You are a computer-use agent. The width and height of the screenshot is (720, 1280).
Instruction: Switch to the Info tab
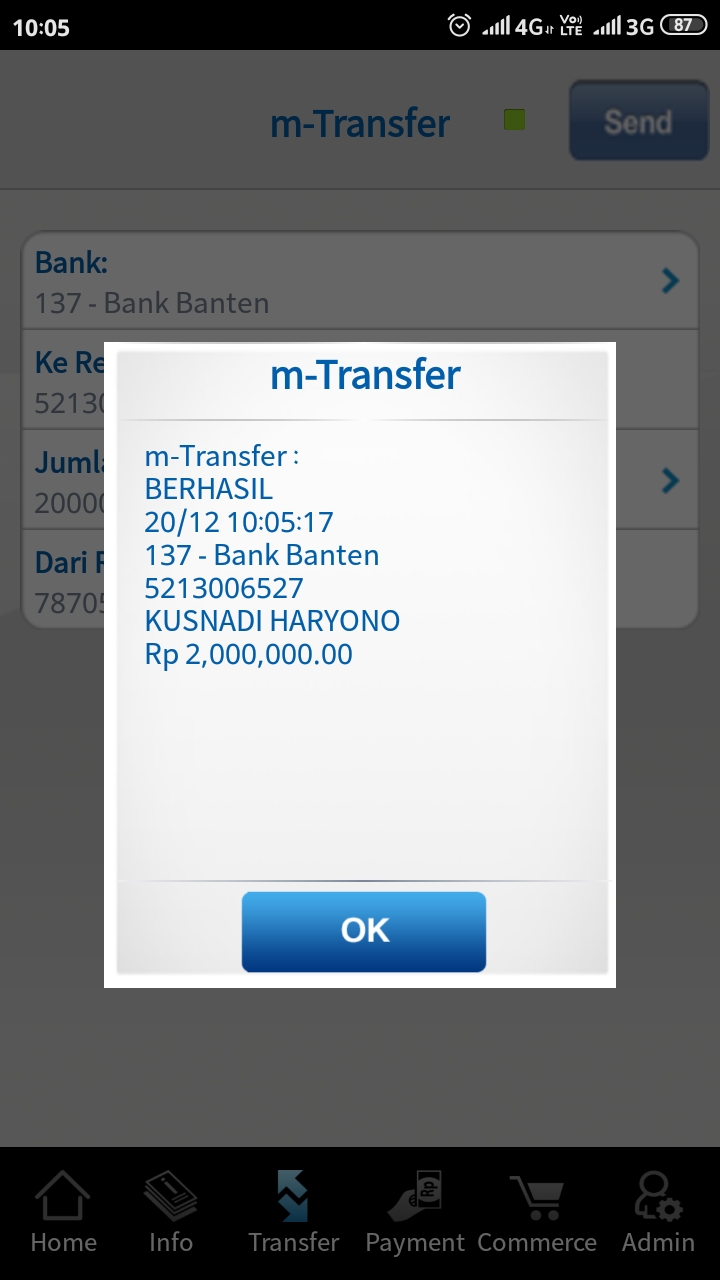point(171,1212)
